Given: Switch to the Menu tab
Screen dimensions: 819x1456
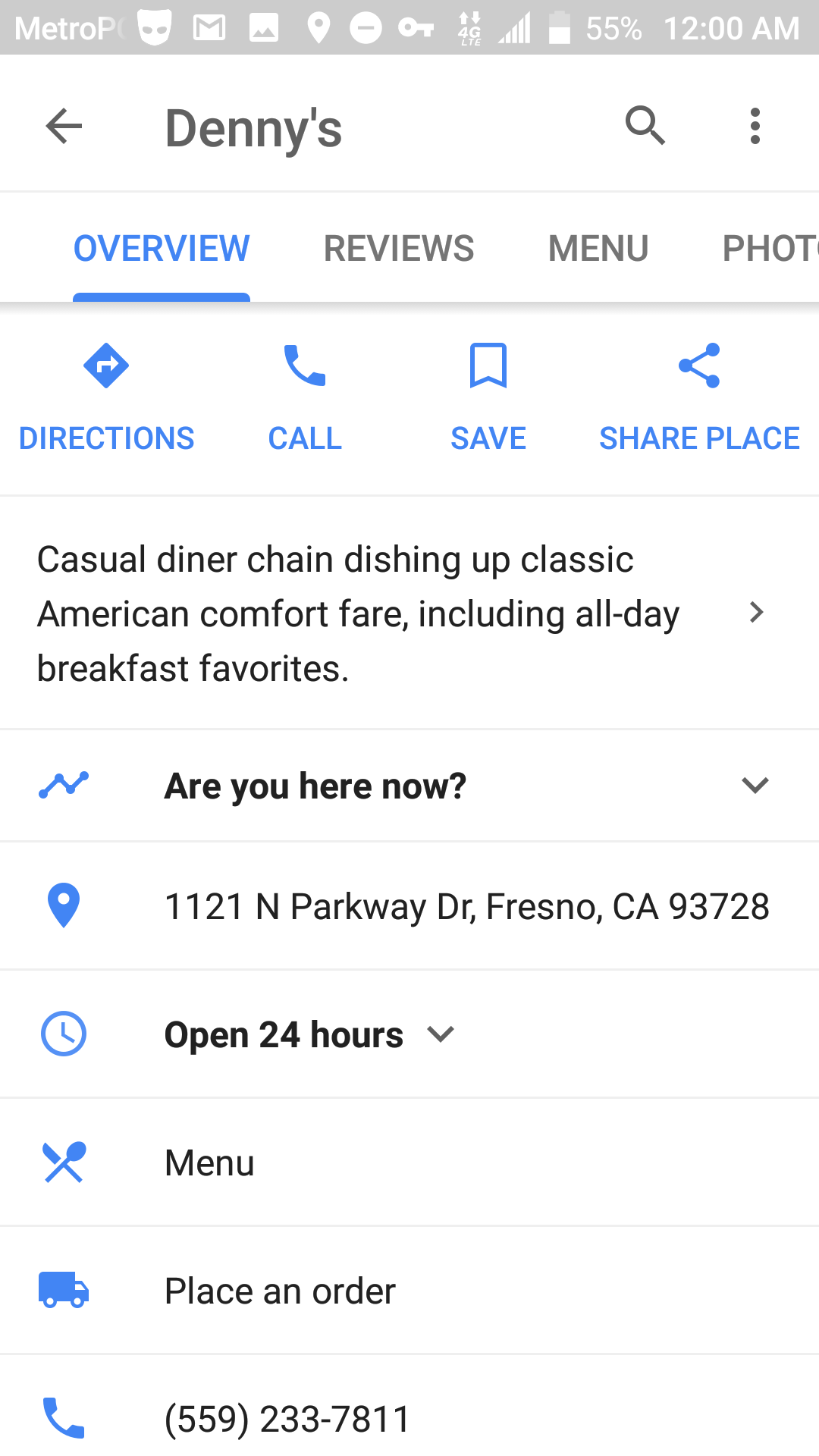Looking at the screenshot, I should 598,249.
